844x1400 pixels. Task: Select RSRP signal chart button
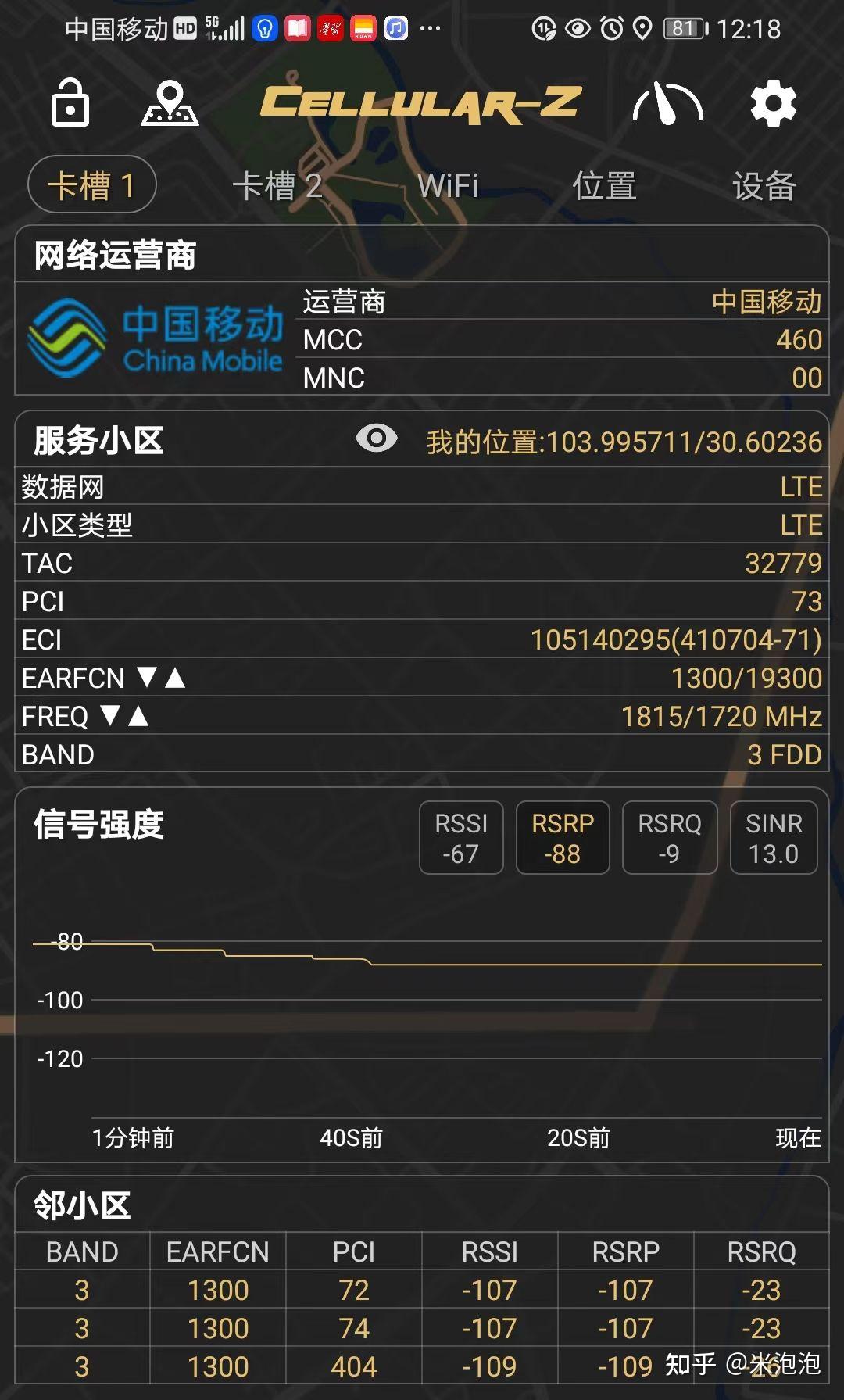point(563,838)
